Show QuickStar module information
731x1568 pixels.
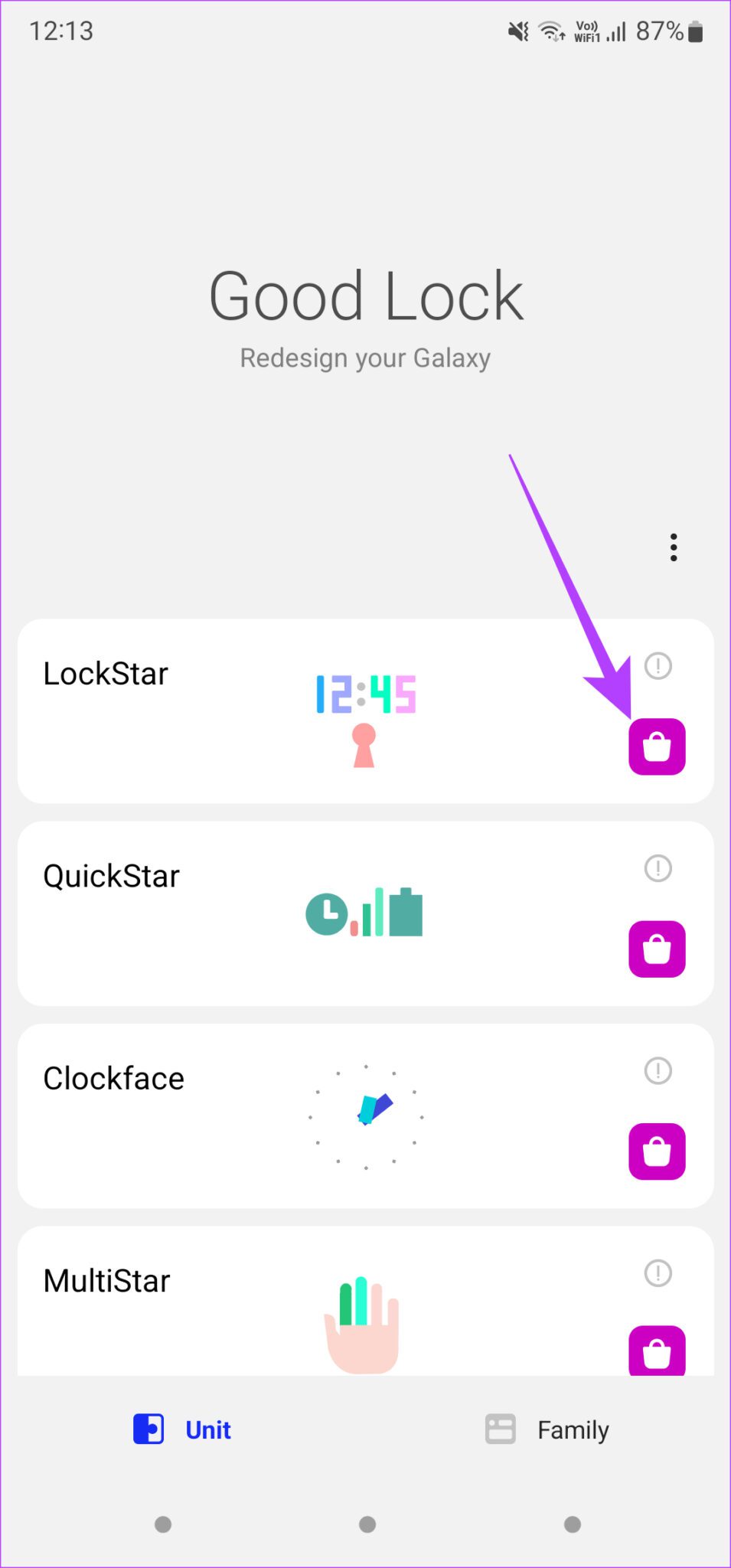click(657, 868)
